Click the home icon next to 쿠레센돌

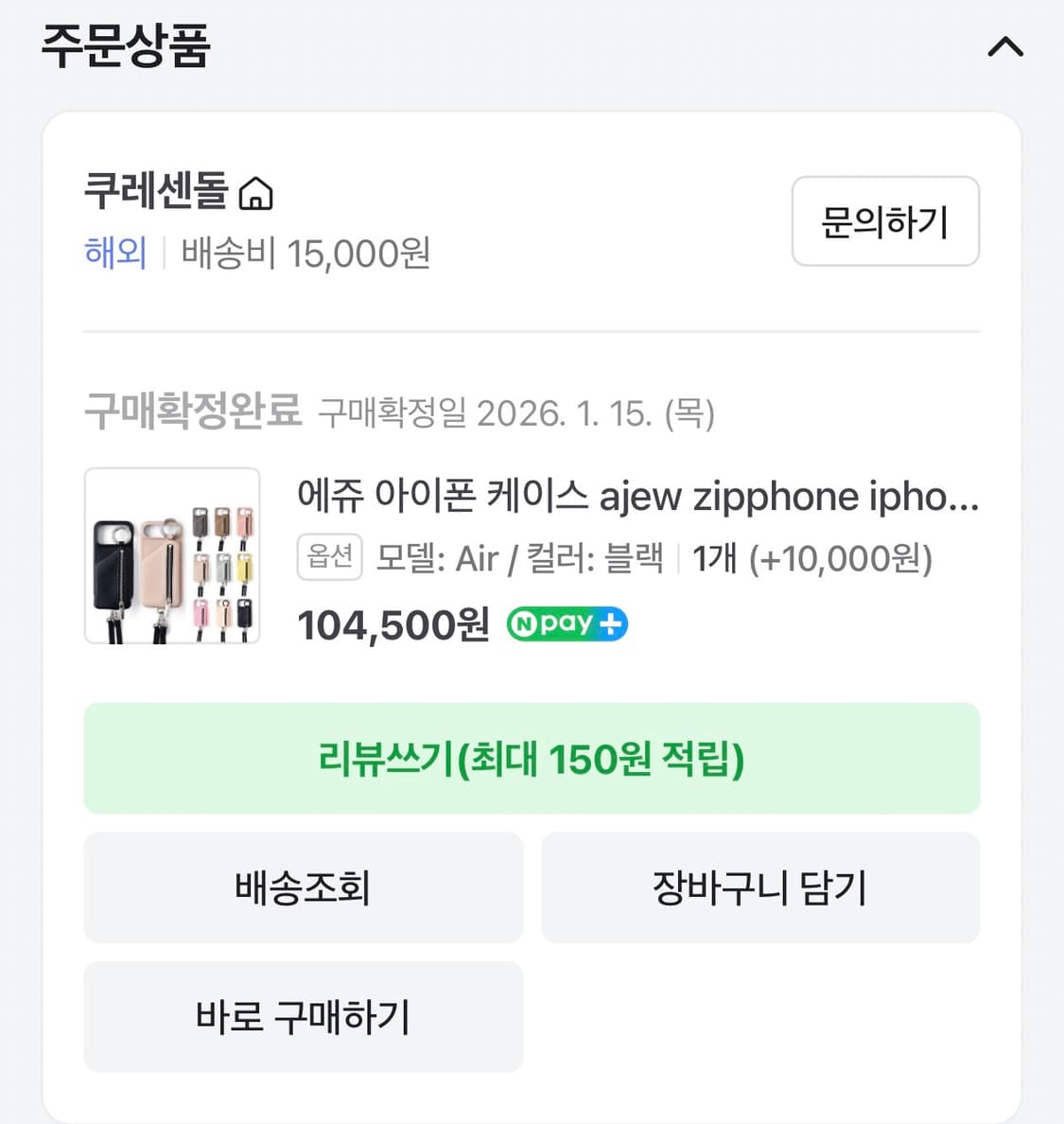(257, 192)
